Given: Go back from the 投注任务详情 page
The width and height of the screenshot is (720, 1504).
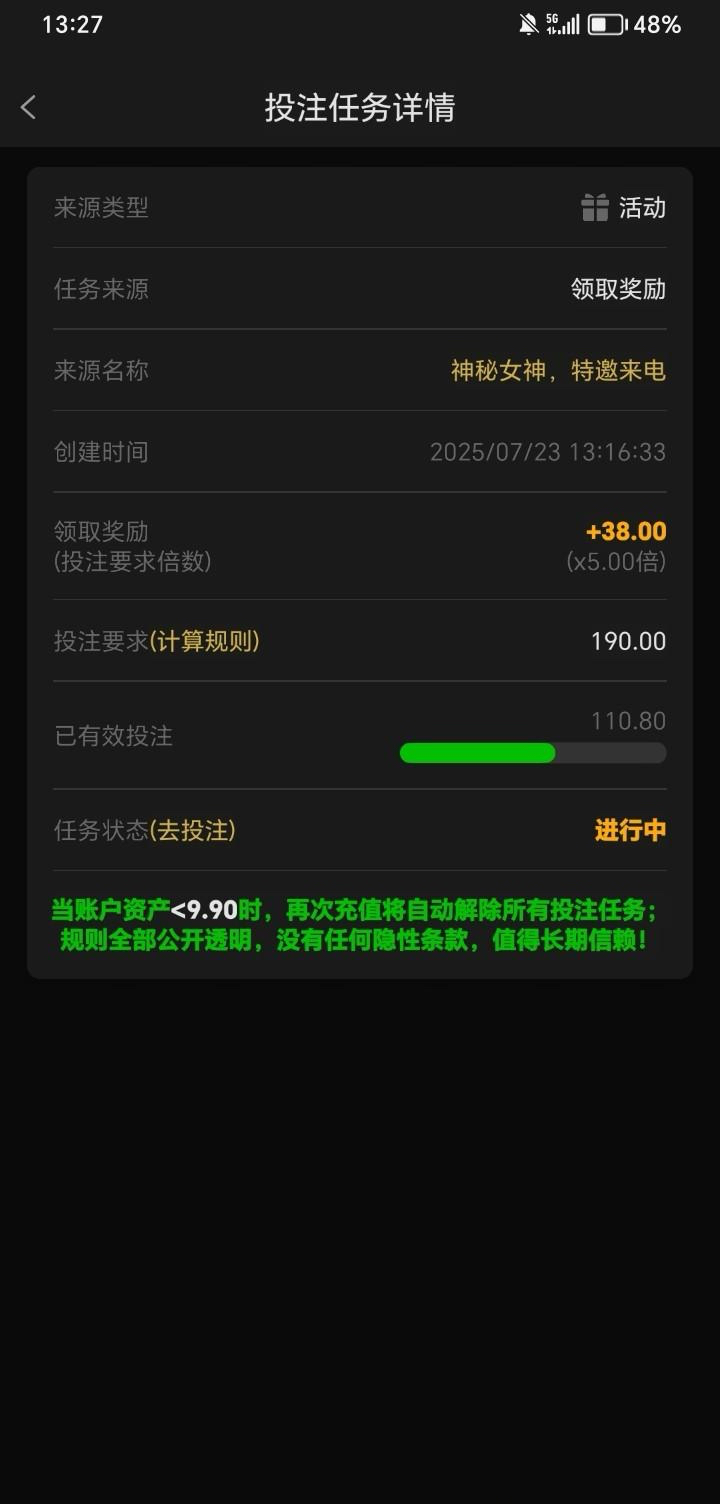Looking at the screenshot, I should click(x=28, y=107).
